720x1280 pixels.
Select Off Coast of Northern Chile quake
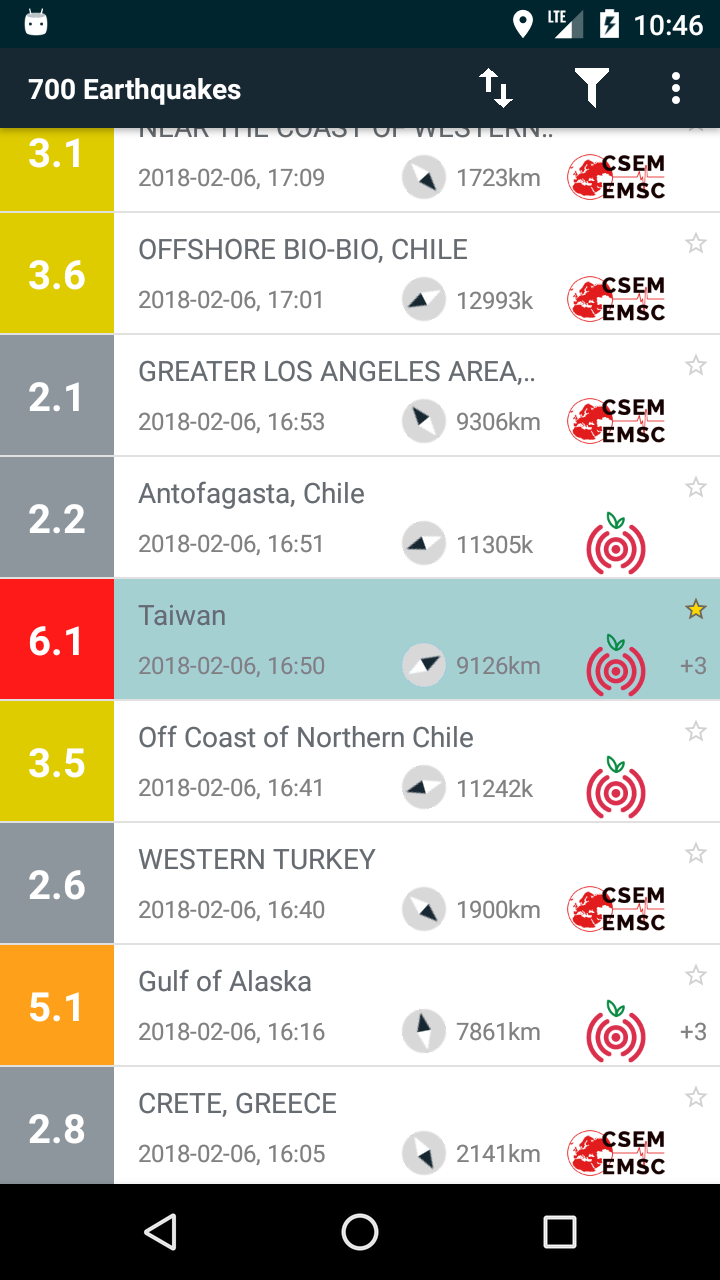point(360,761)
